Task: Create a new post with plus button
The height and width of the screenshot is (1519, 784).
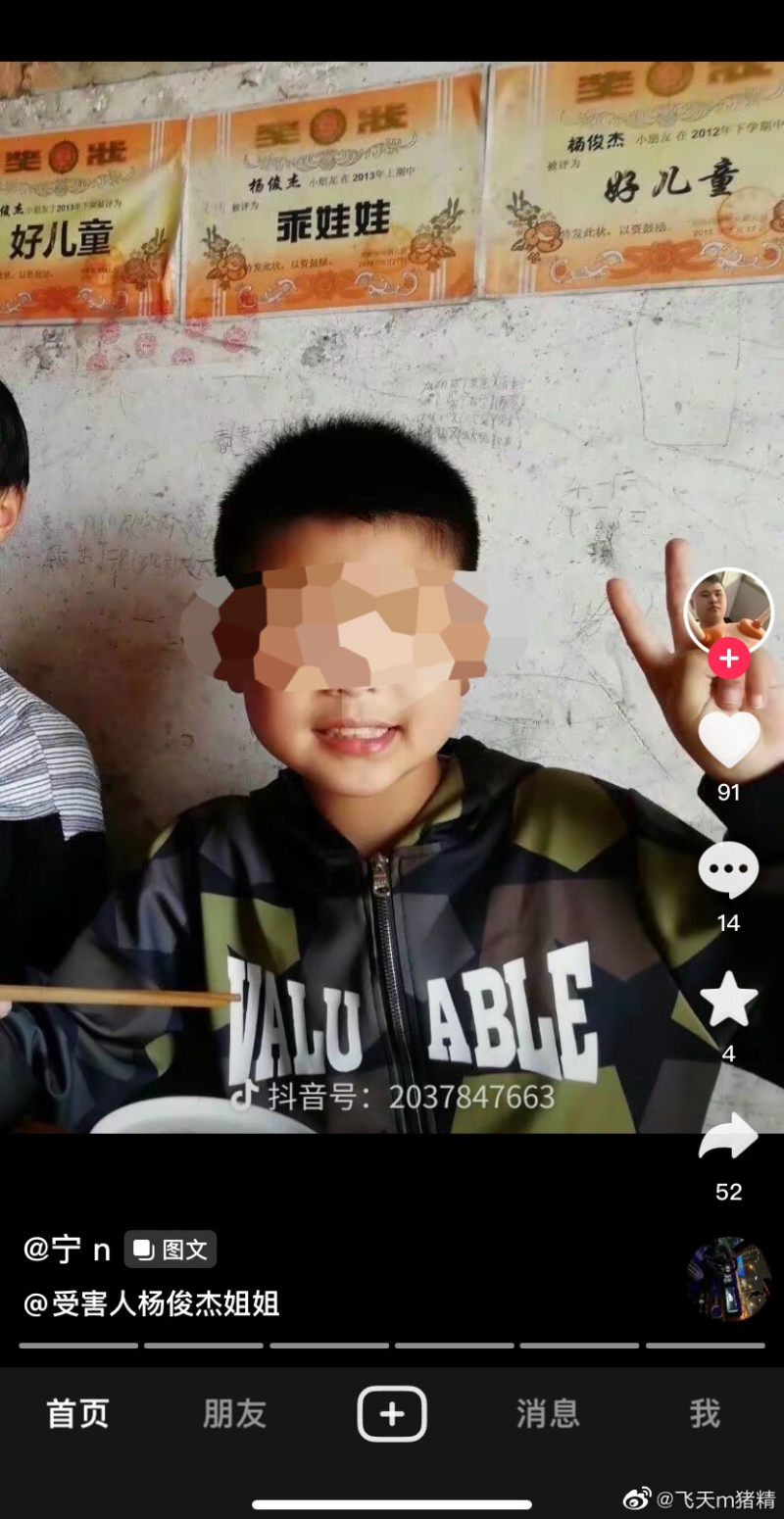Action: pos(392,1413)
